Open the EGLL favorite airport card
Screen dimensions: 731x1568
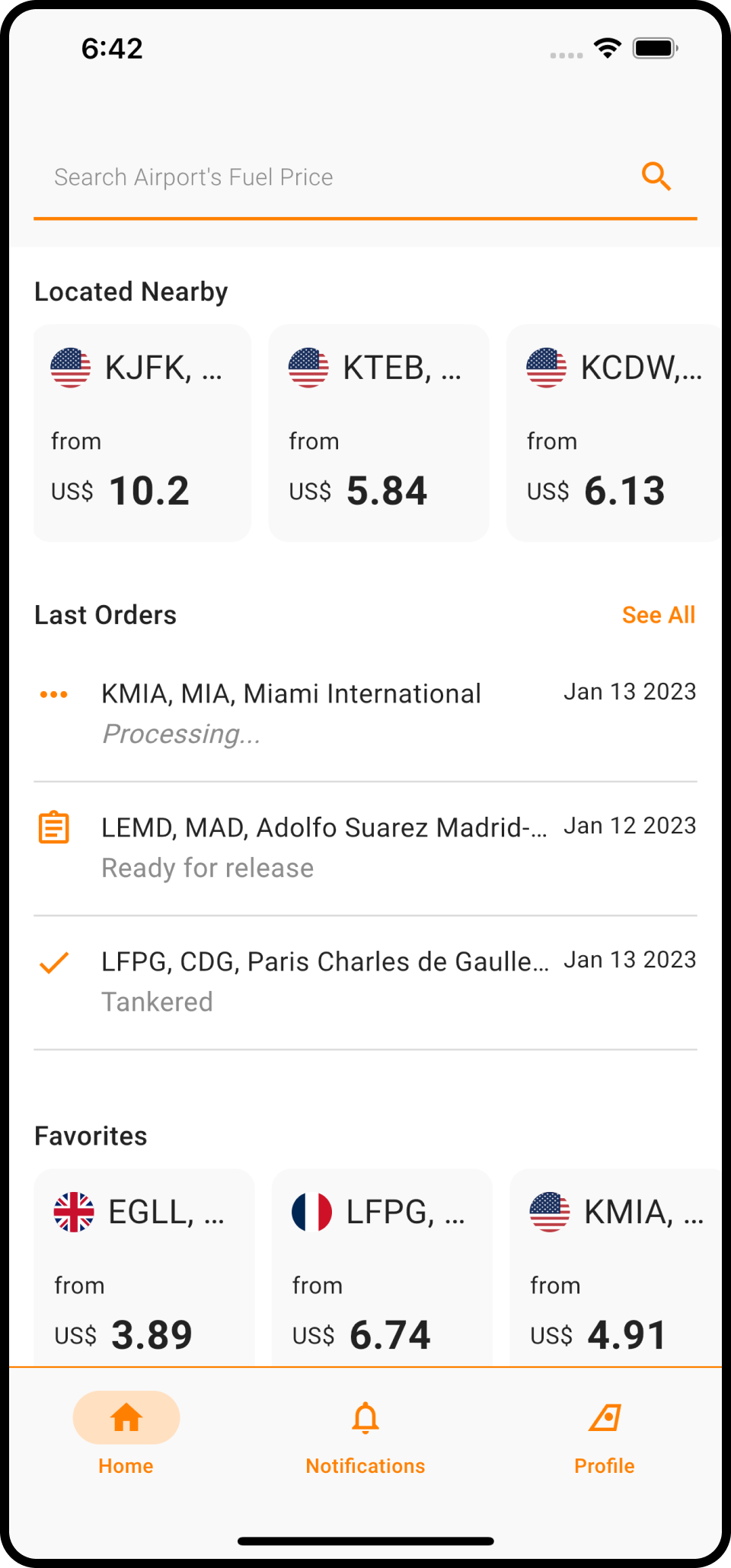(x=144, y=1267)
